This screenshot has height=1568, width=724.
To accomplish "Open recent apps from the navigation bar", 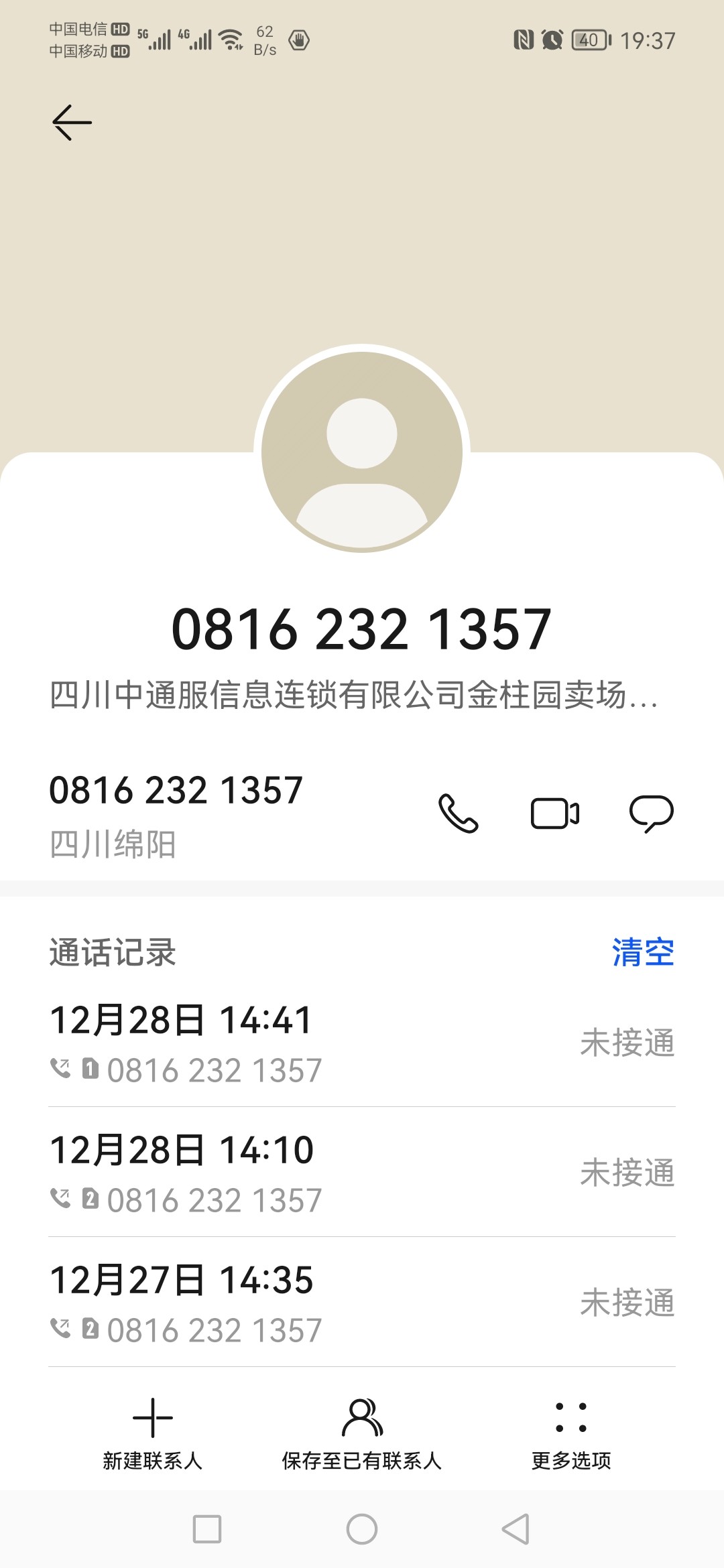I will point(207,1529).
